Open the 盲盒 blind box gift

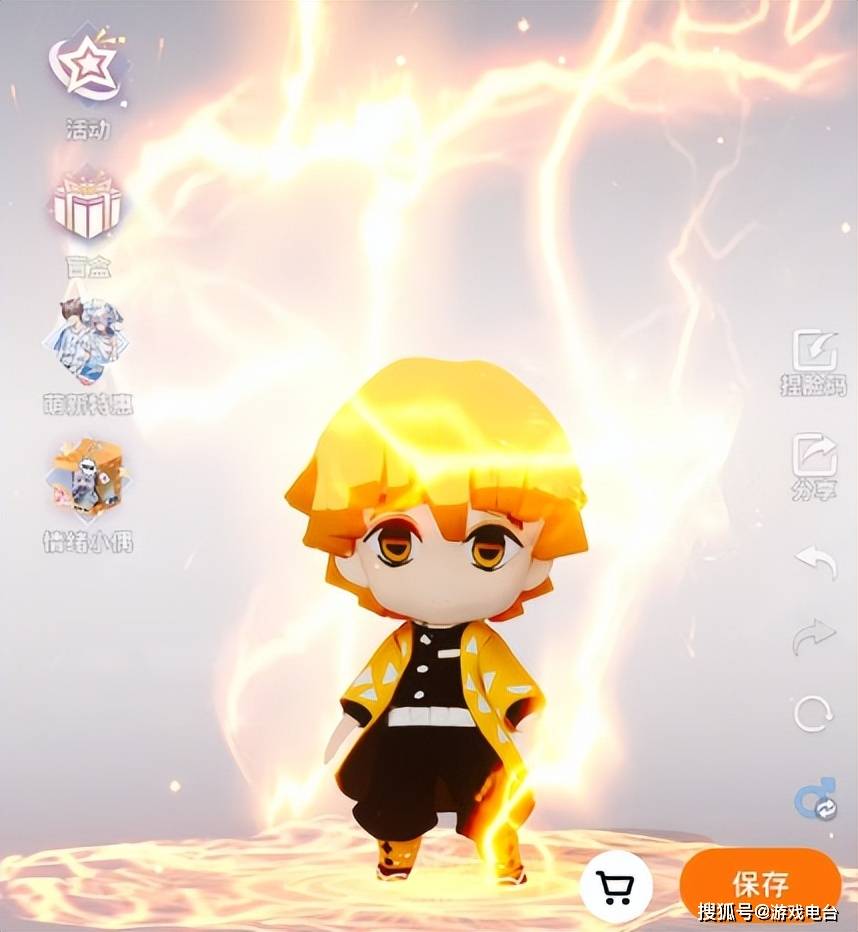click(x=87, y=208)
